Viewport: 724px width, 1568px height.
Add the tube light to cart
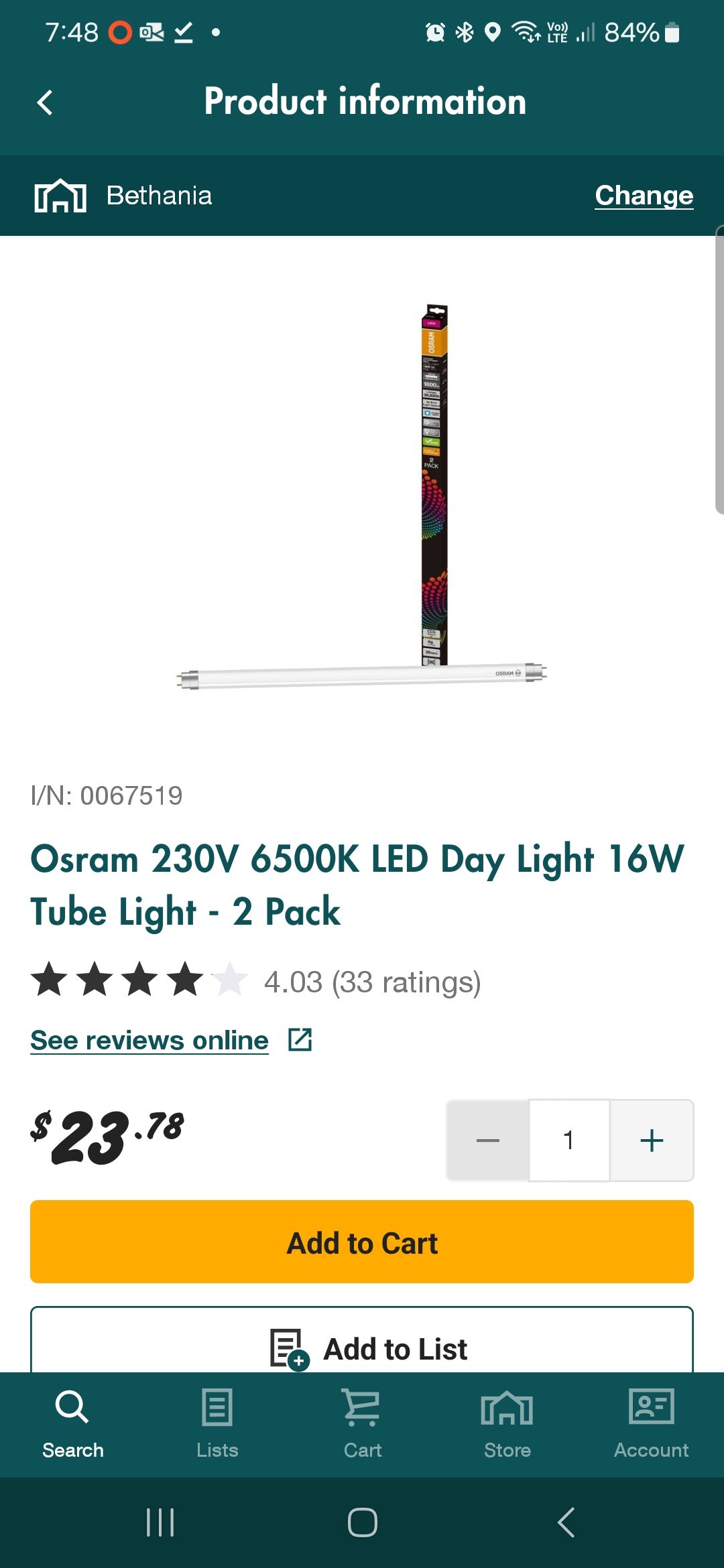point(362,1242)
